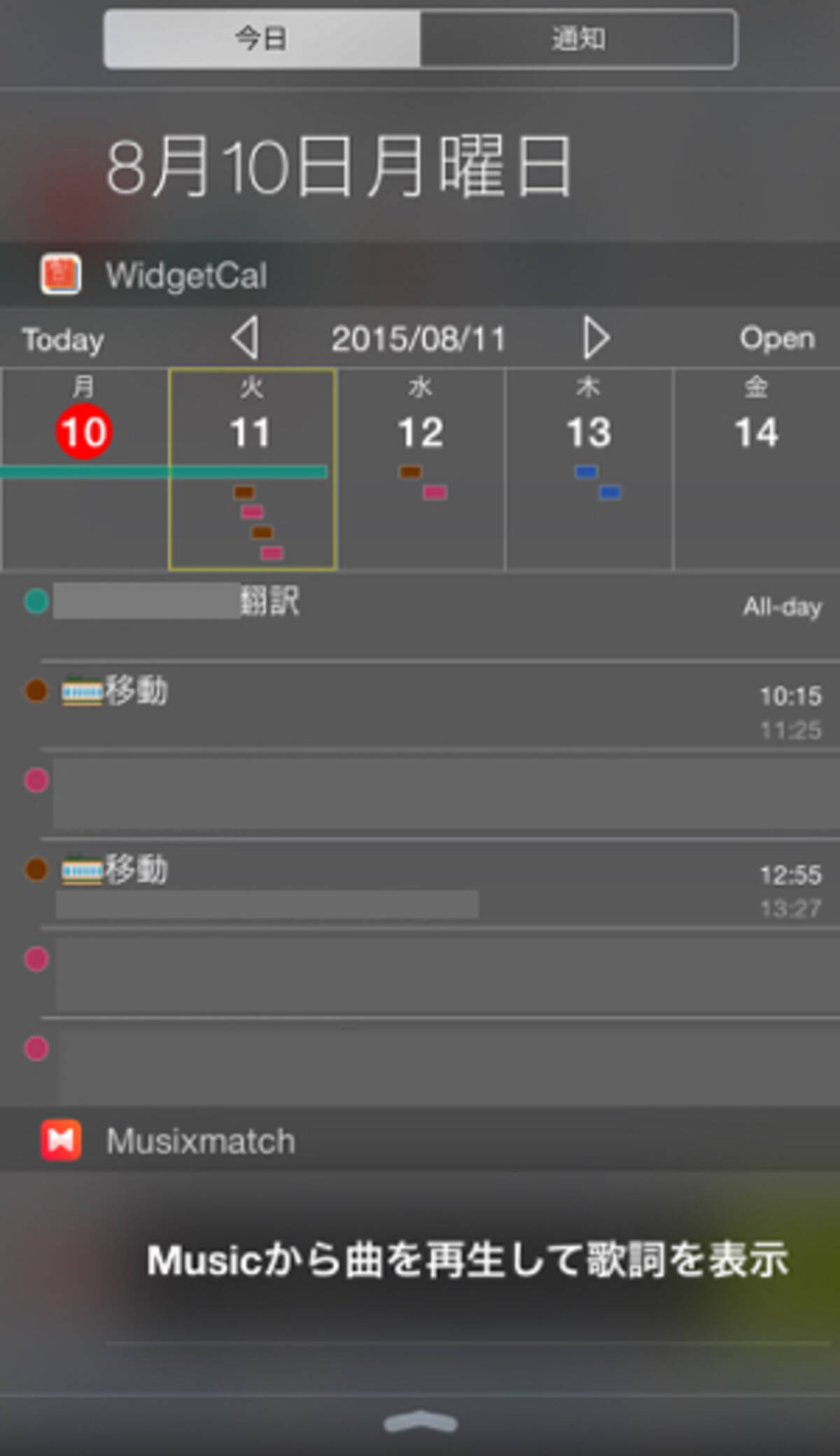
Task: Go to the previous date with left arrow
Action: point(246,338)
